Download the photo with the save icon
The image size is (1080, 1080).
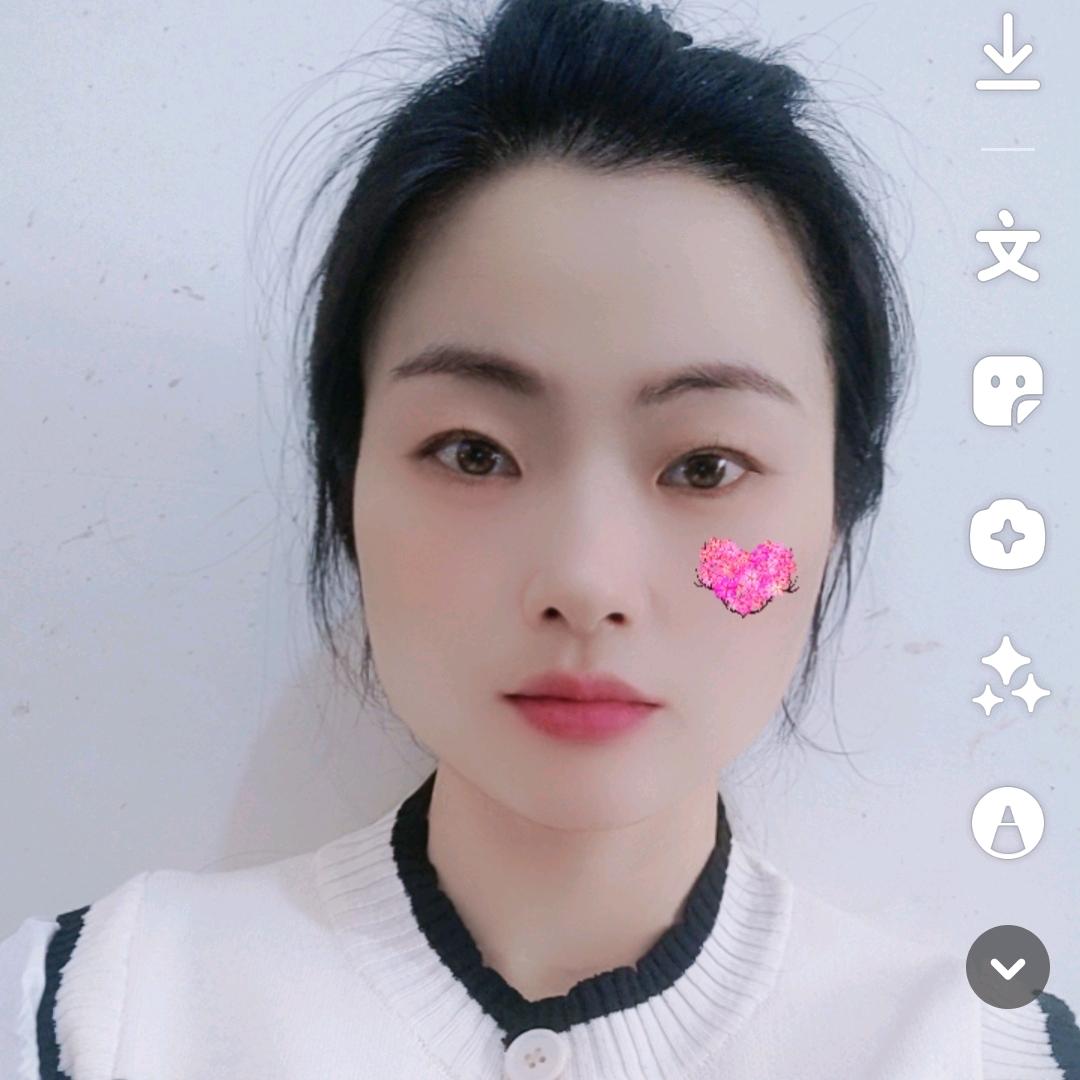[x=1008, y=54]
